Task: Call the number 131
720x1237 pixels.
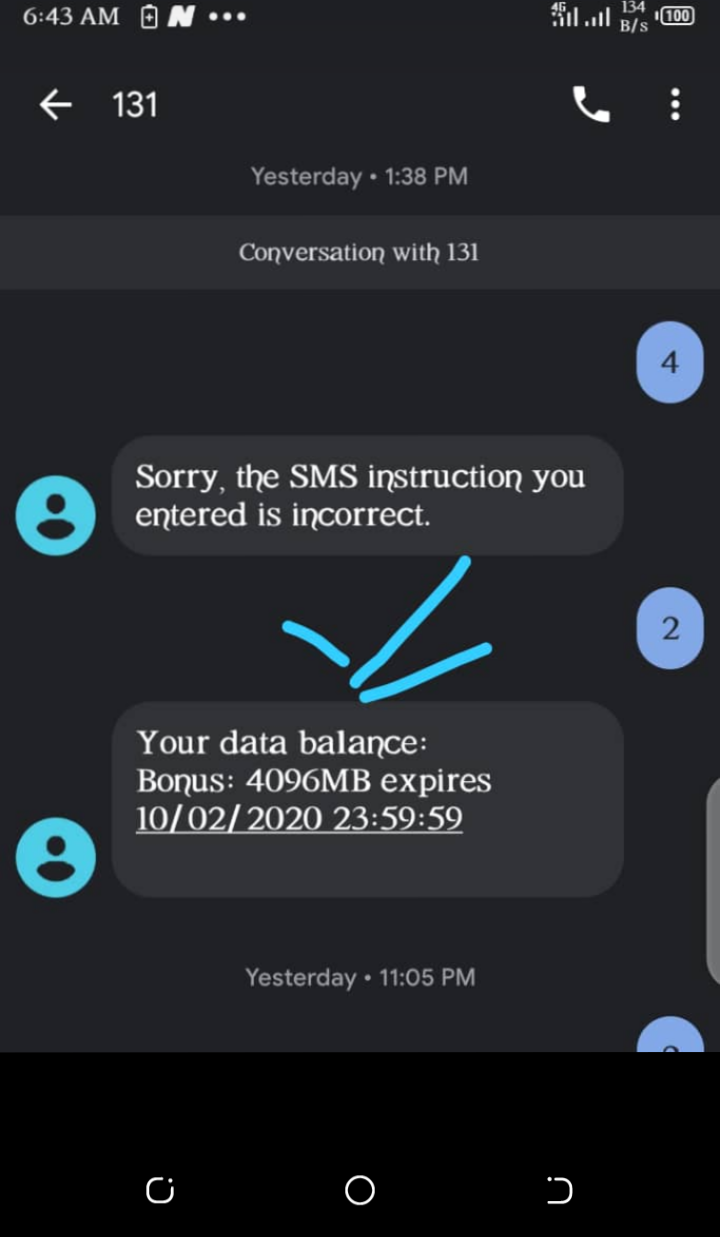Action: tap(590, 104)
